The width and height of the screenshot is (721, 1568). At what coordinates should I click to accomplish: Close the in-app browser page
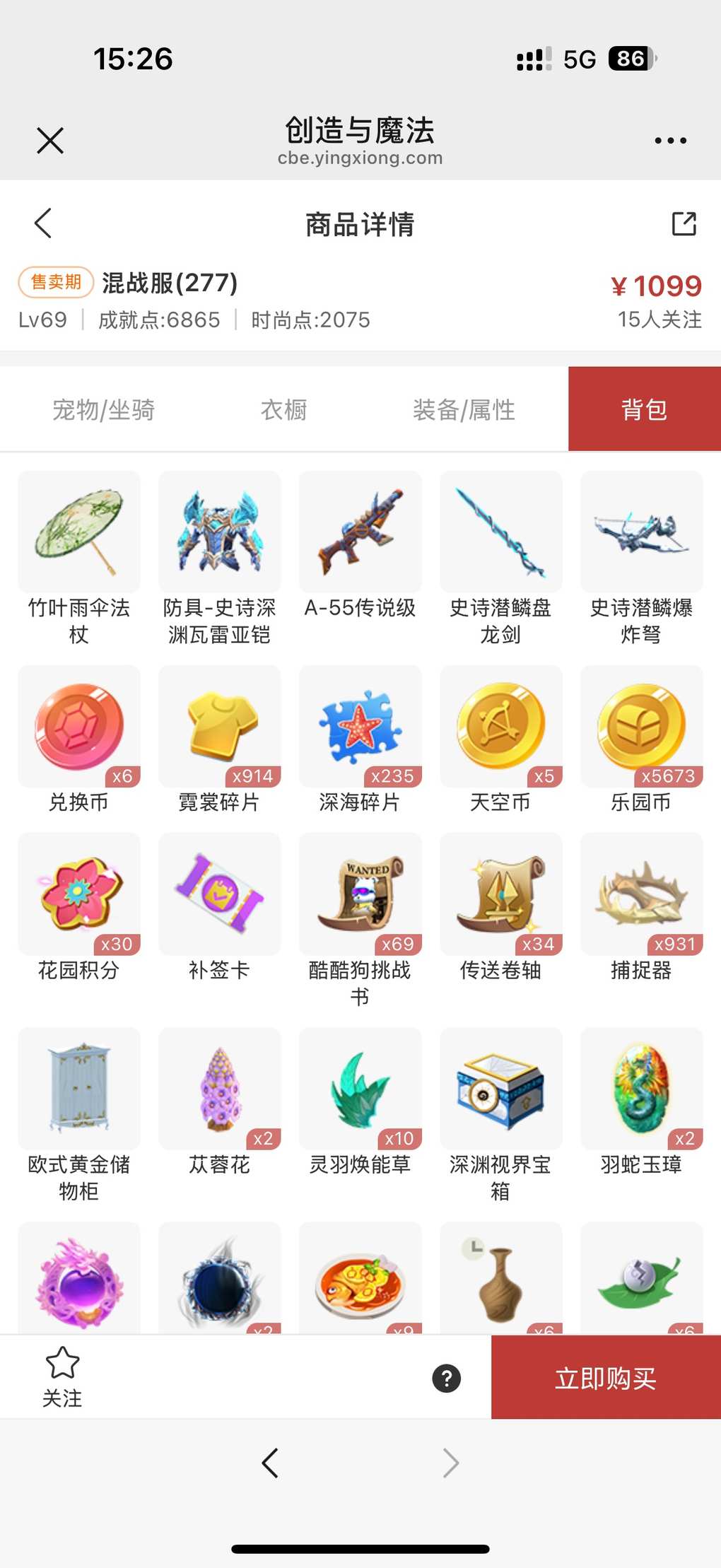coord(50,140)
